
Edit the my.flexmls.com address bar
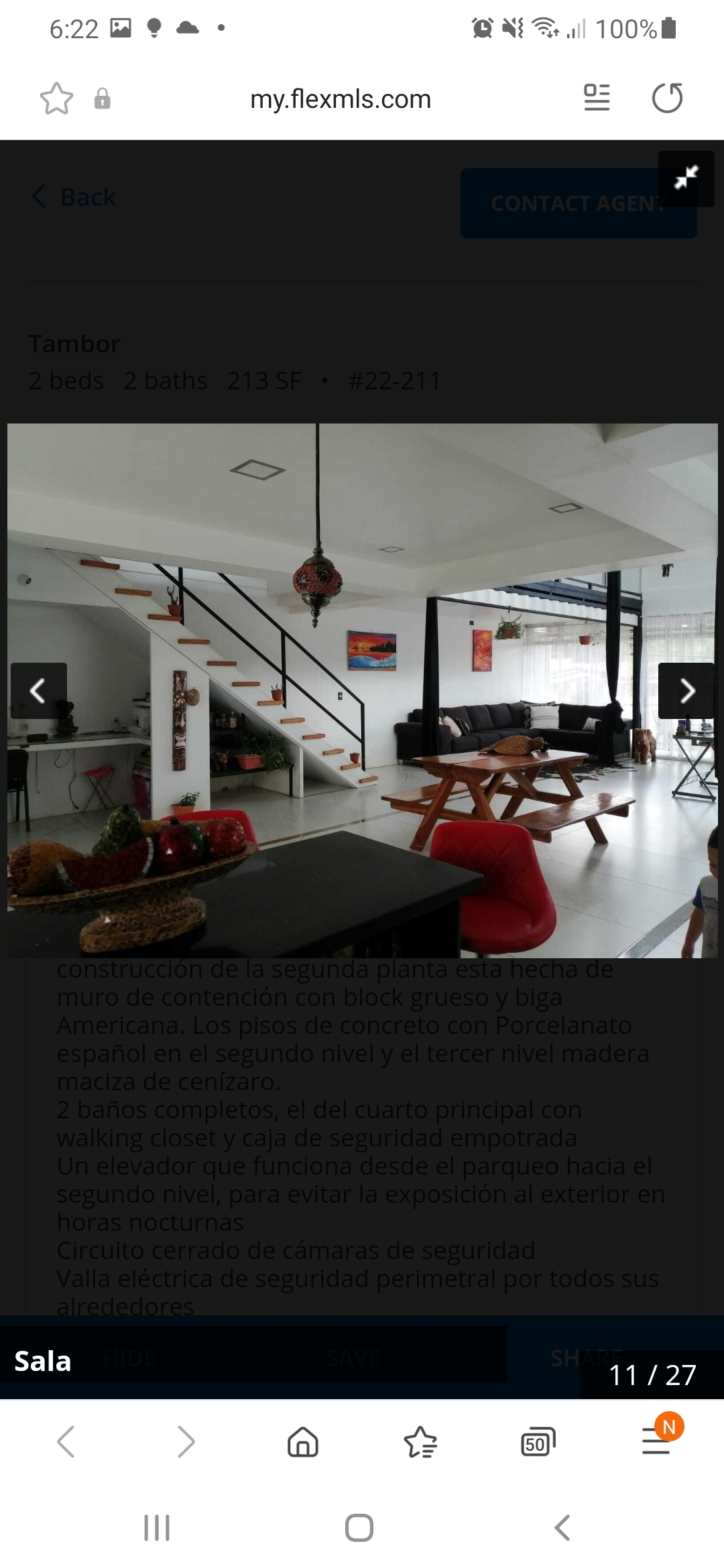341,99
